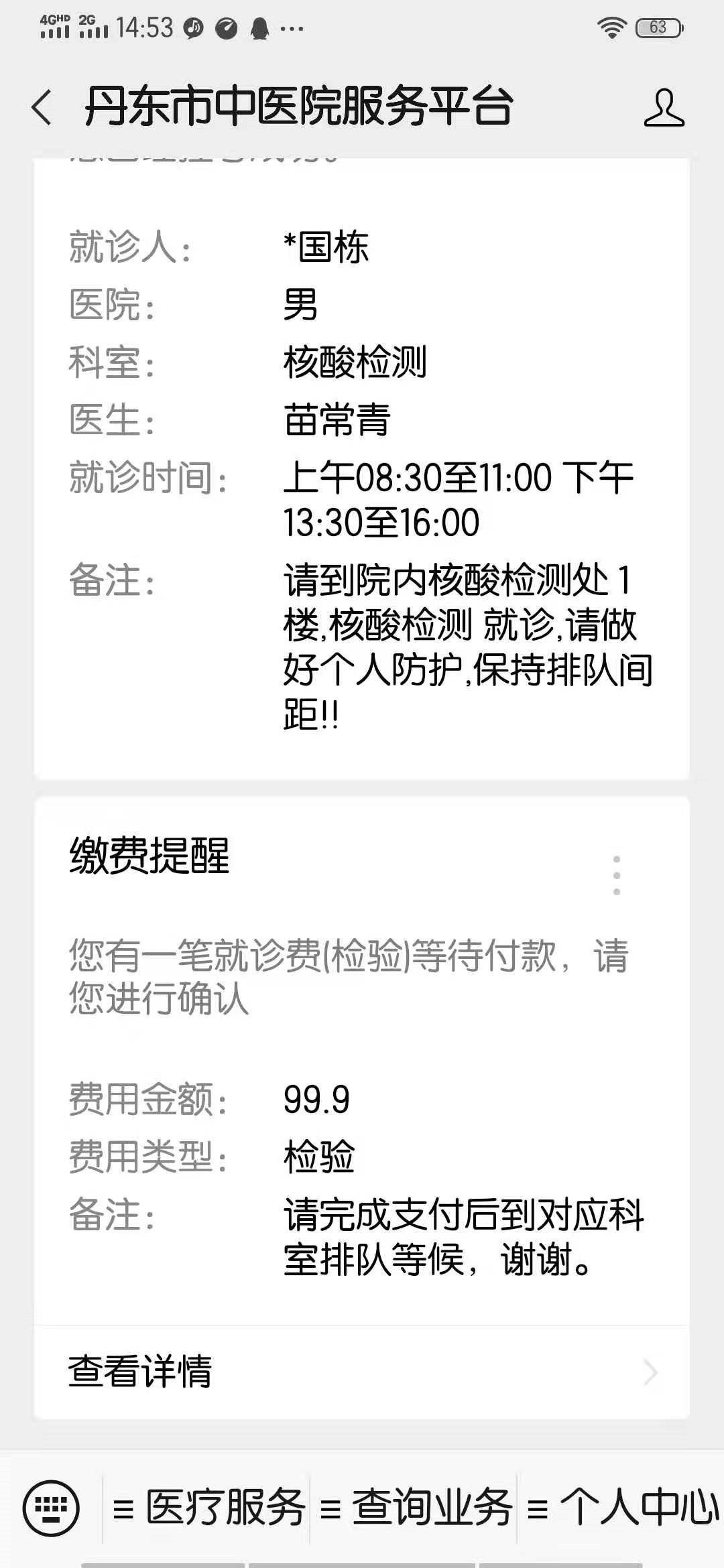724x1568 pixels.
Task: Tap the Wi-Fi icon in the status bar
Action: tap(612, 27)
